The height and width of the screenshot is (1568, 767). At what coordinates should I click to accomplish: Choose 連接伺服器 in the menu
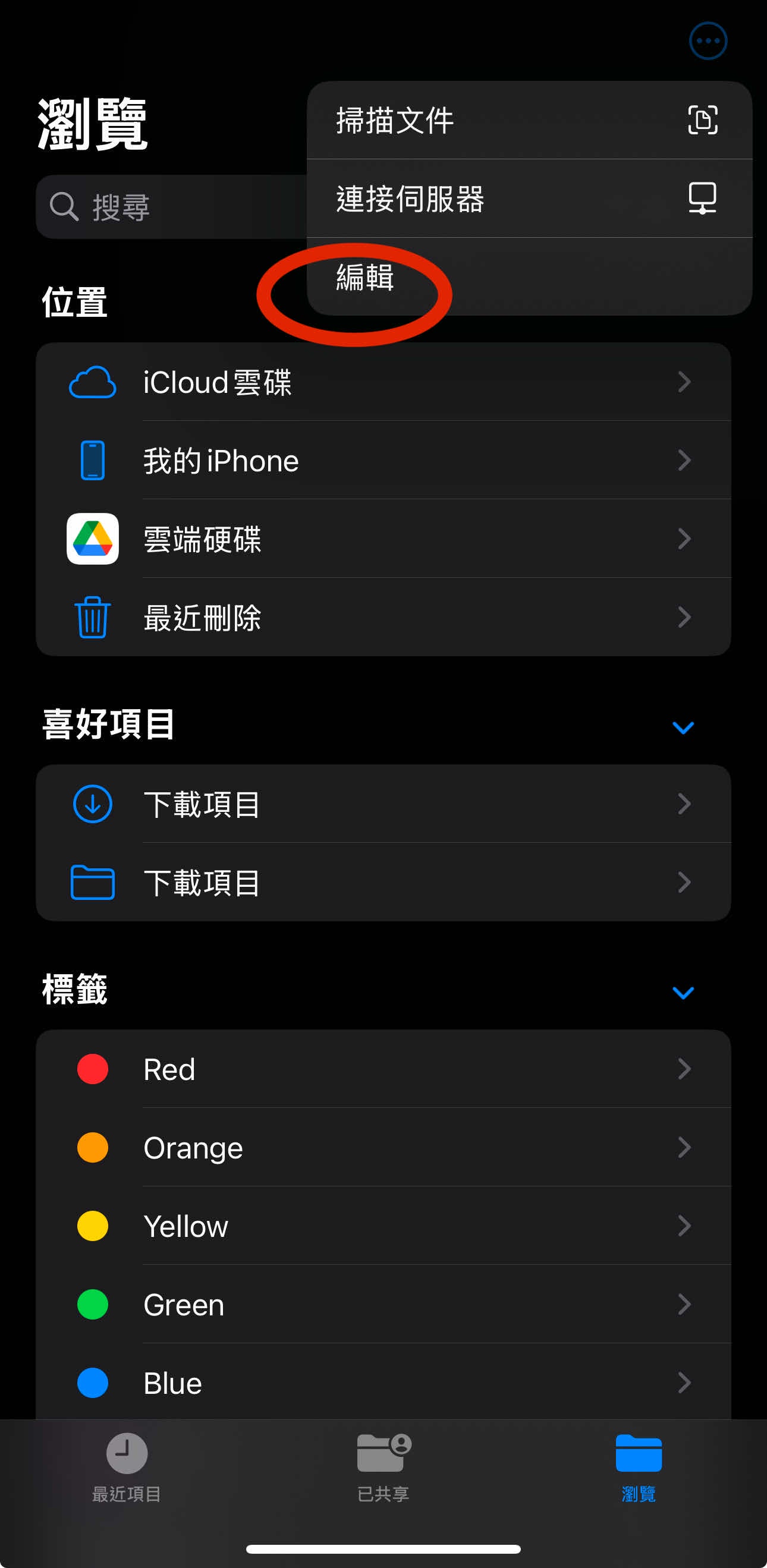click(x=529, y=199)
